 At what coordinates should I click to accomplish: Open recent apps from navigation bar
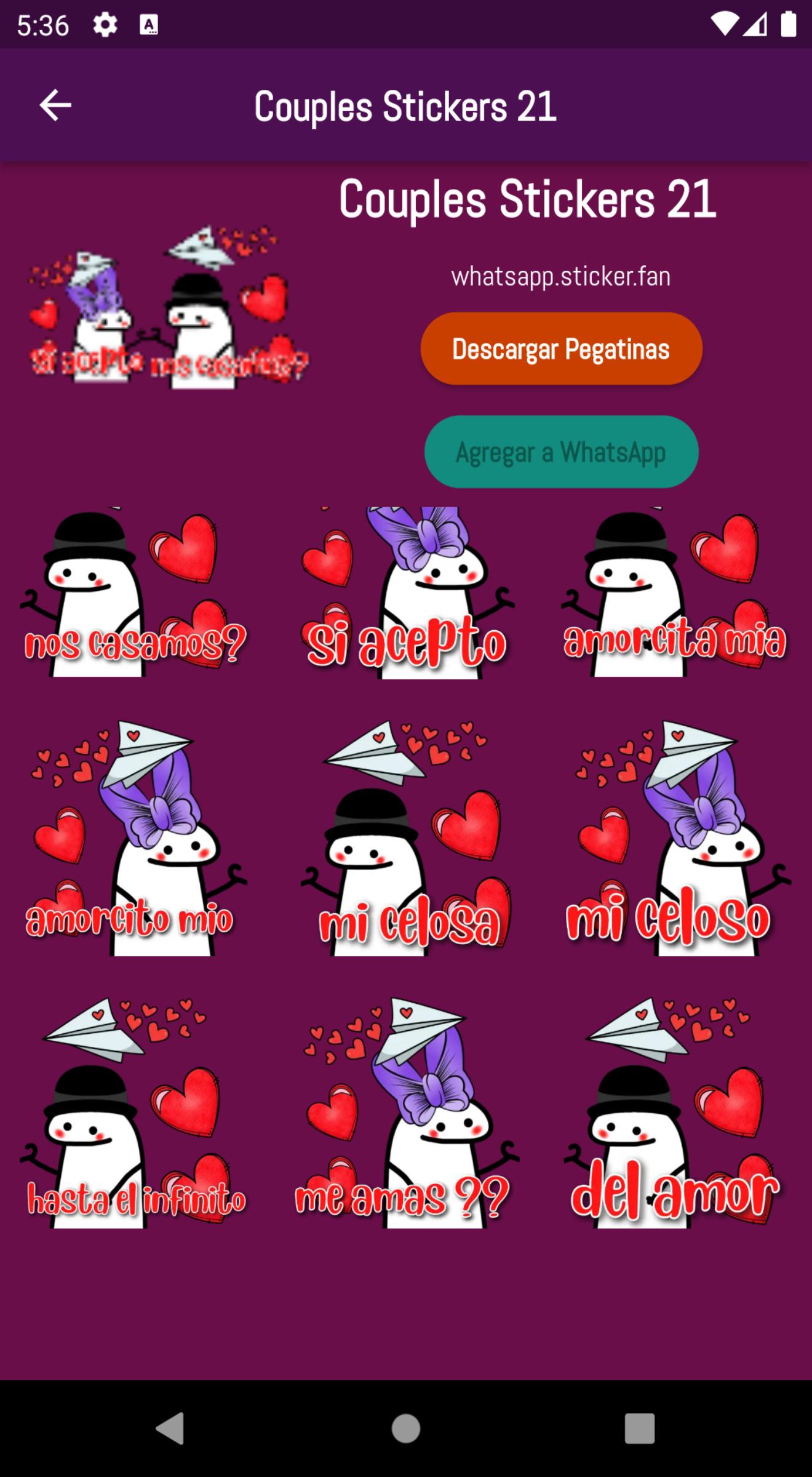[639, 1428]
